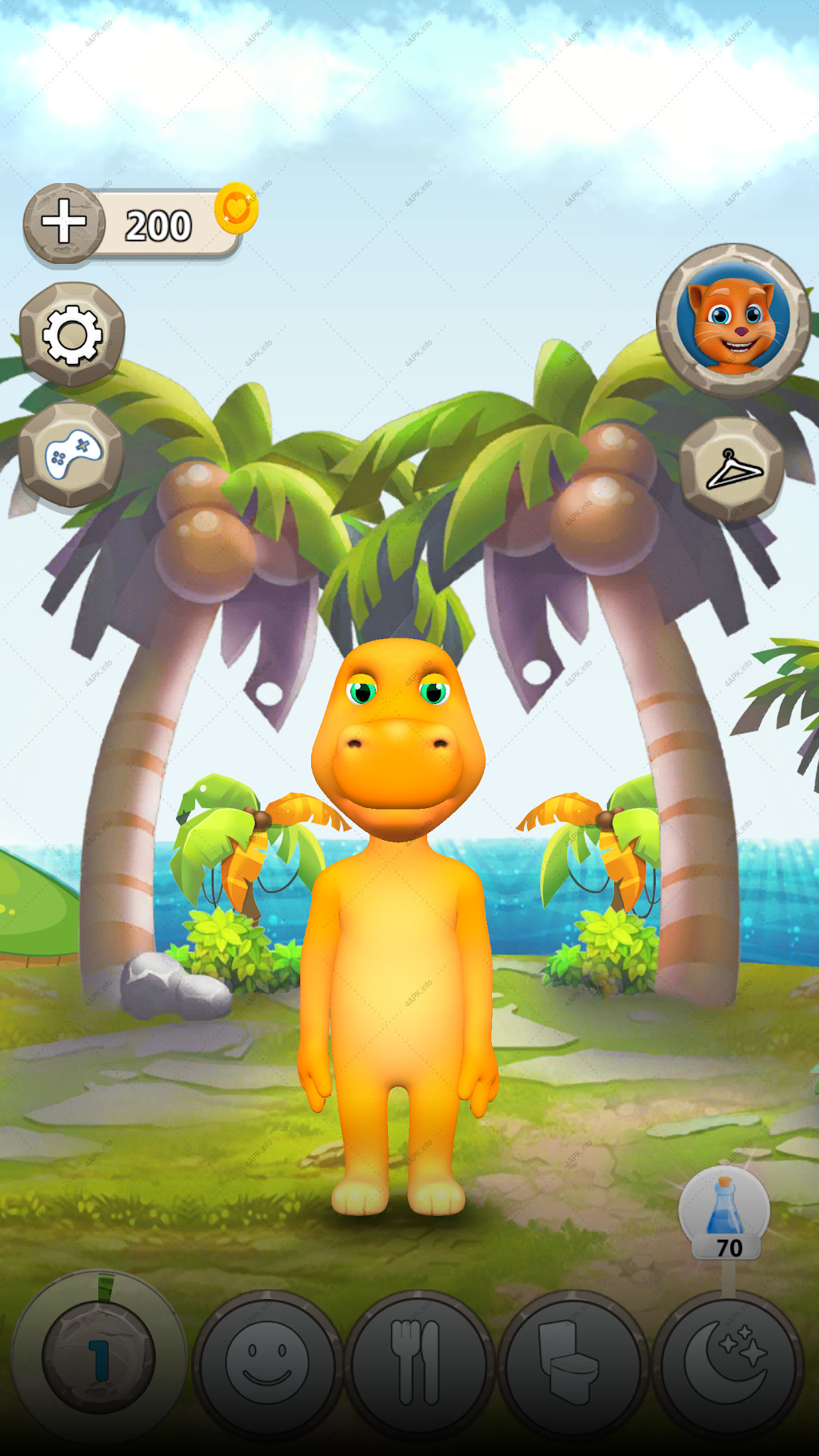Image resolution: width=819 pixels, height=1456 pixels.
Task: Select the smiley face mood button
Action: coord(267,1363)
